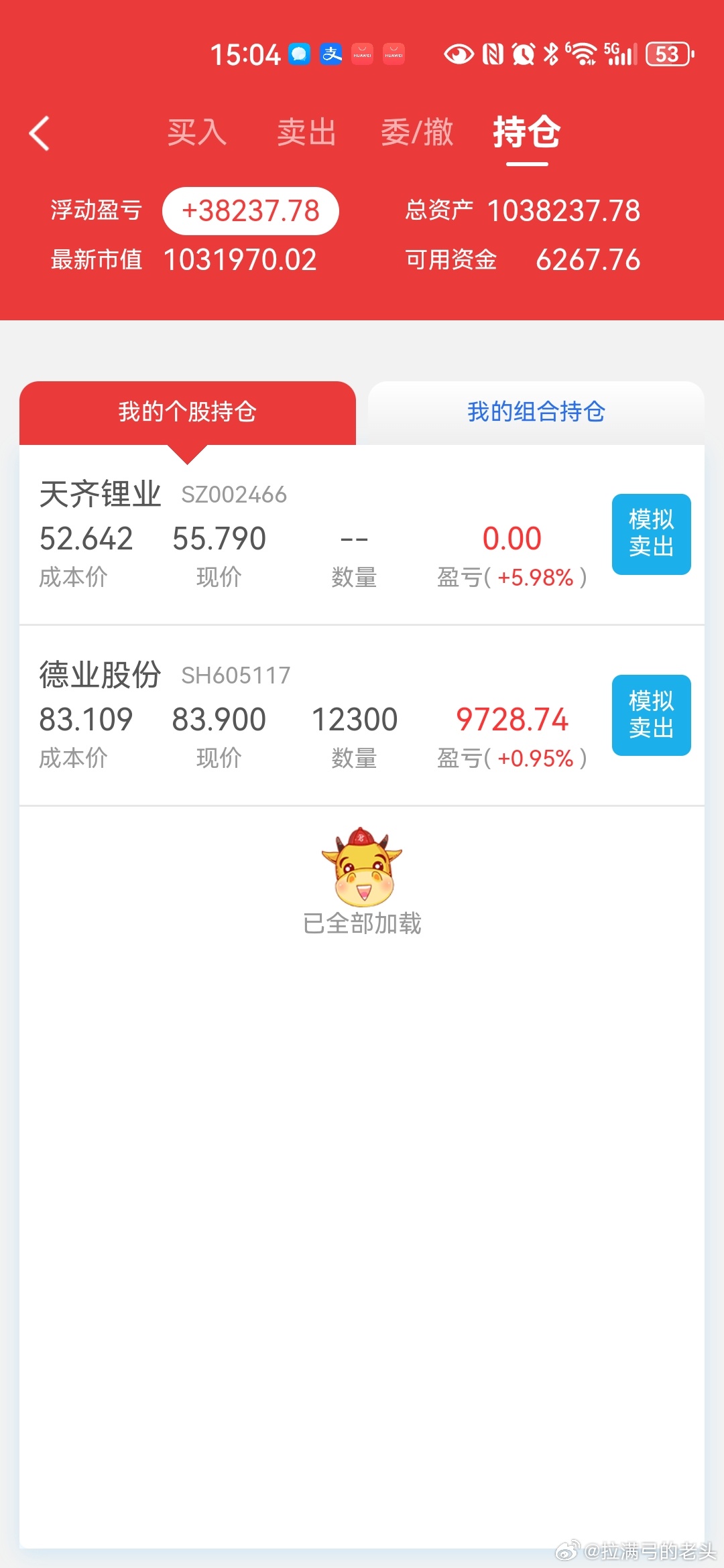Image resolution: width=724 pixels, height=1568 pixels.
Task: Switch to the 卖出 tab
Action: (306, 133)
